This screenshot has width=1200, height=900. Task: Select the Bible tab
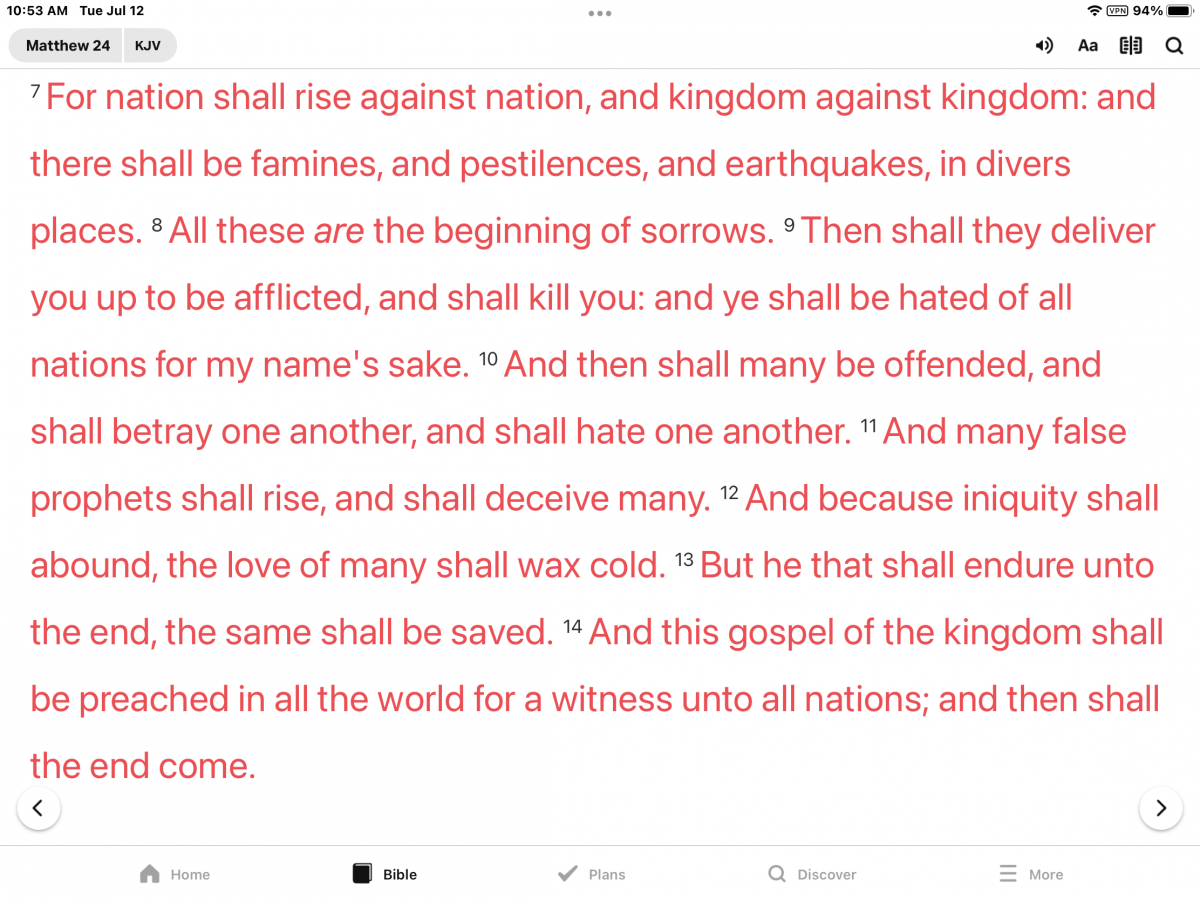coord(385,874)
